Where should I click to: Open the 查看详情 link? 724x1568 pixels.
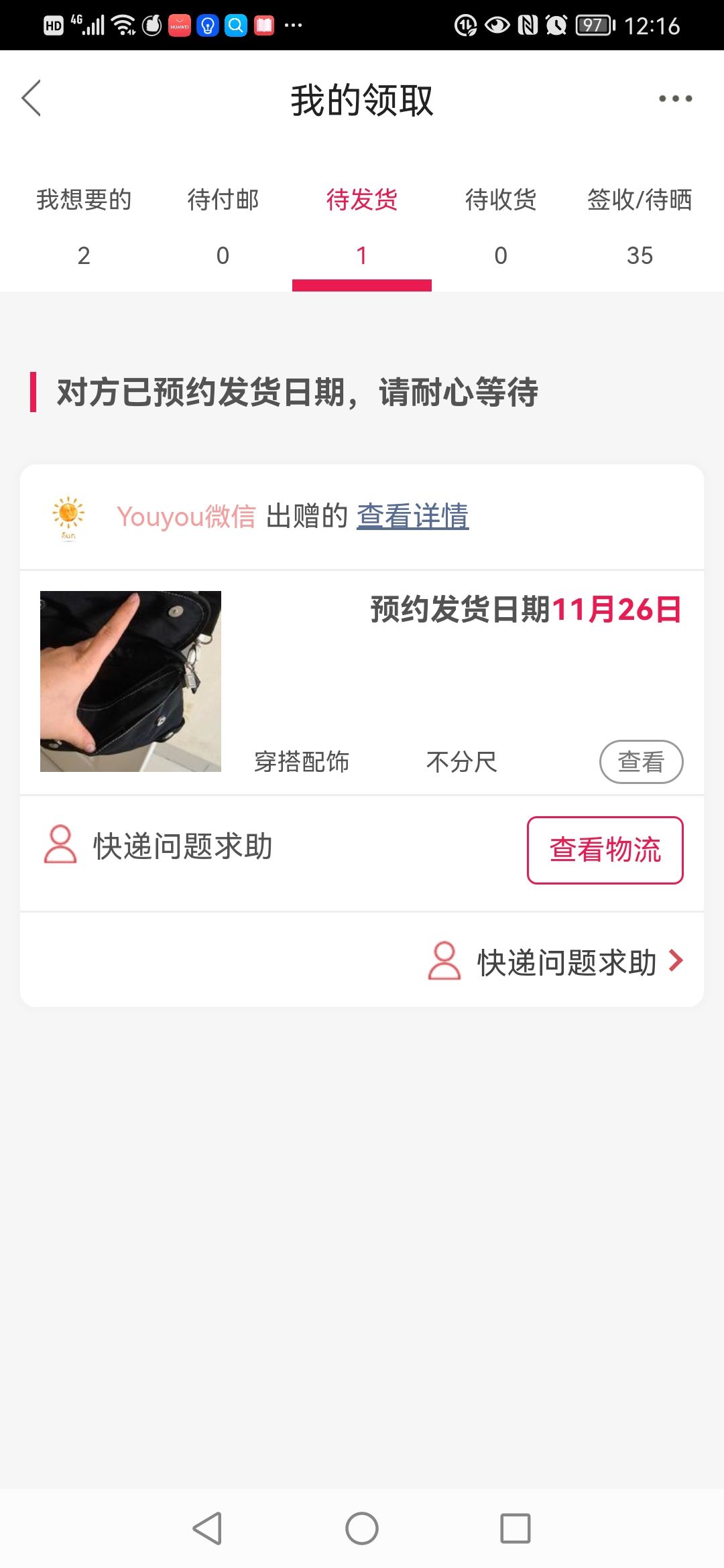point(412,516)
